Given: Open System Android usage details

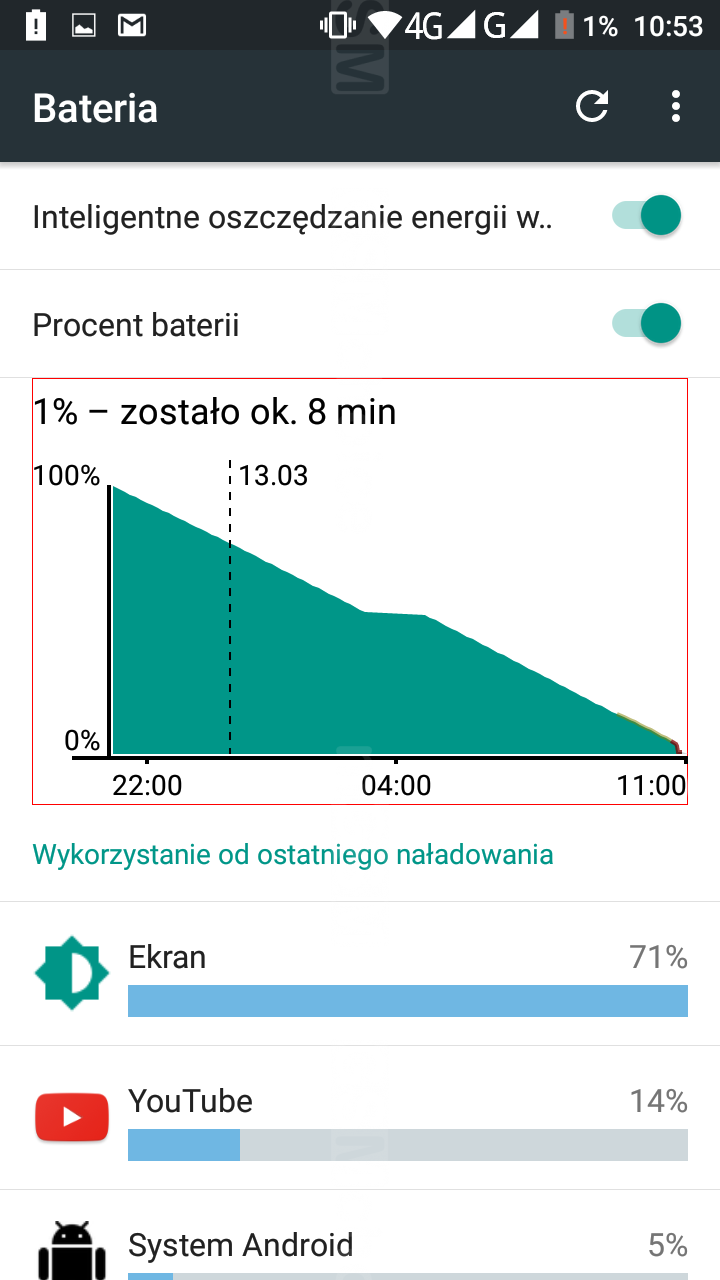Looking at the screenshot, I should click(x=360, y=1247).
